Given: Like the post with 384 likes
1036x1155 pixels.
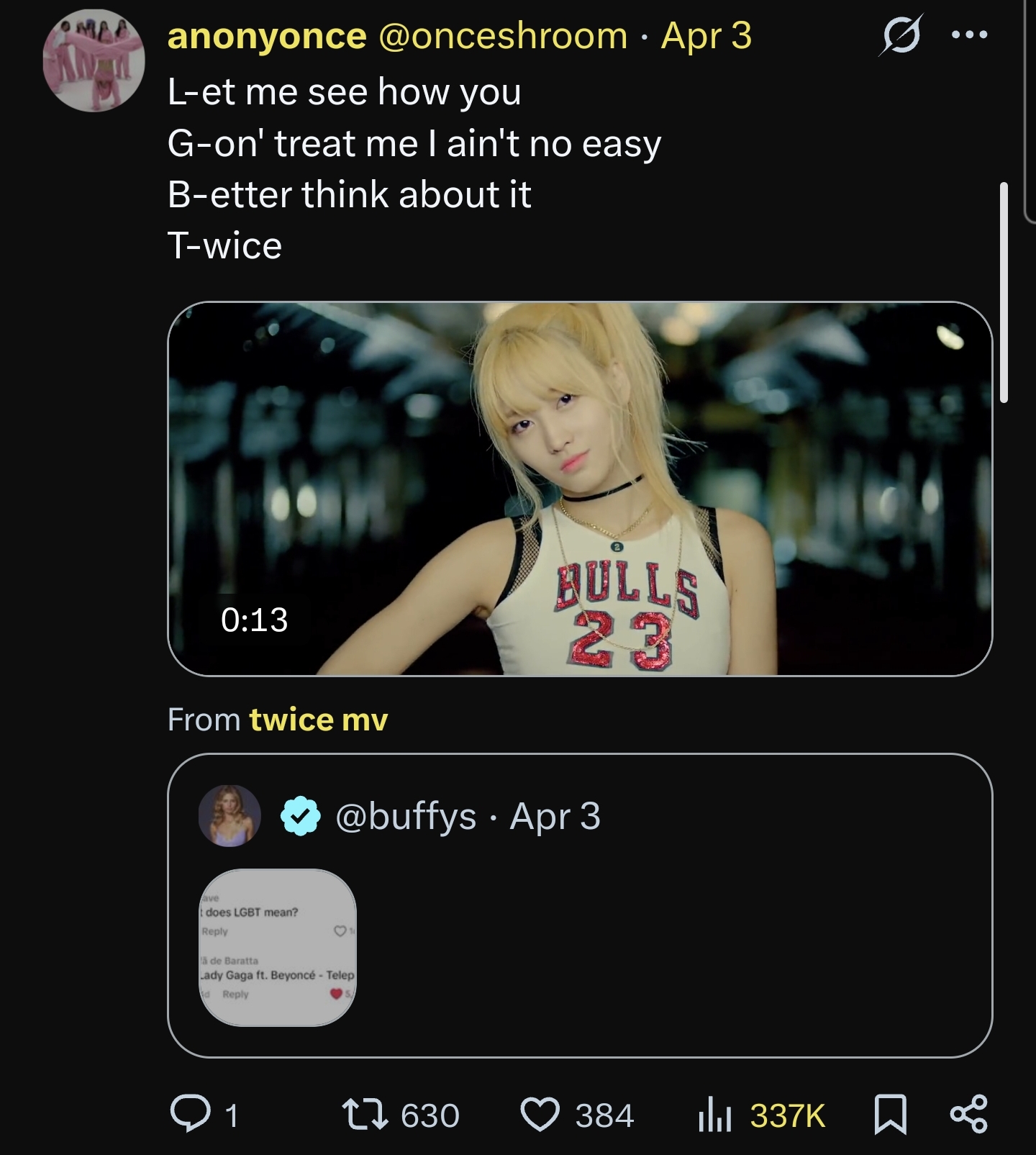Looking at the screenshot, I should pos(540,1114).
